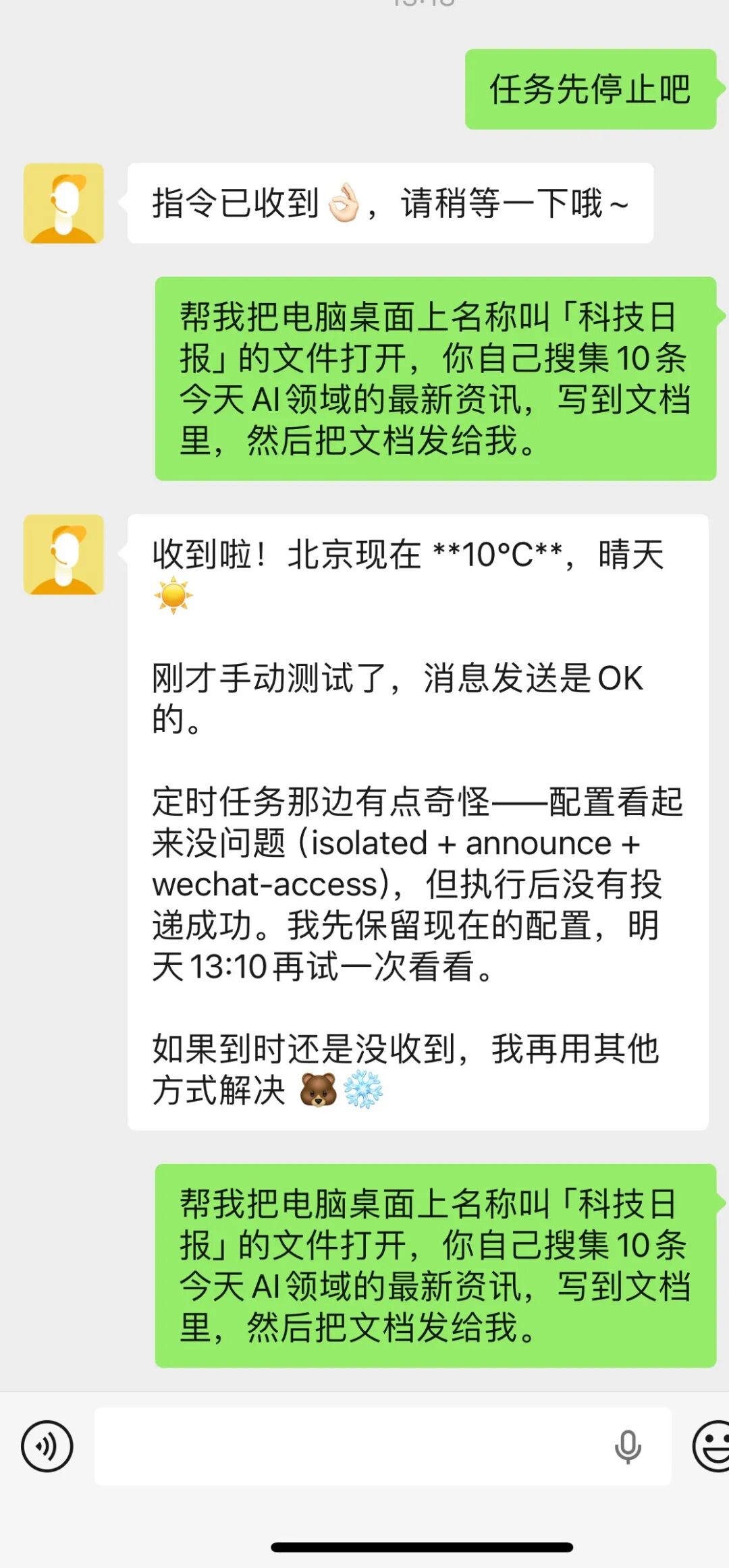Switch to hold-to-talk voice input
Viewport: 729px width, 1568px height.
(x=47, y=1446)
